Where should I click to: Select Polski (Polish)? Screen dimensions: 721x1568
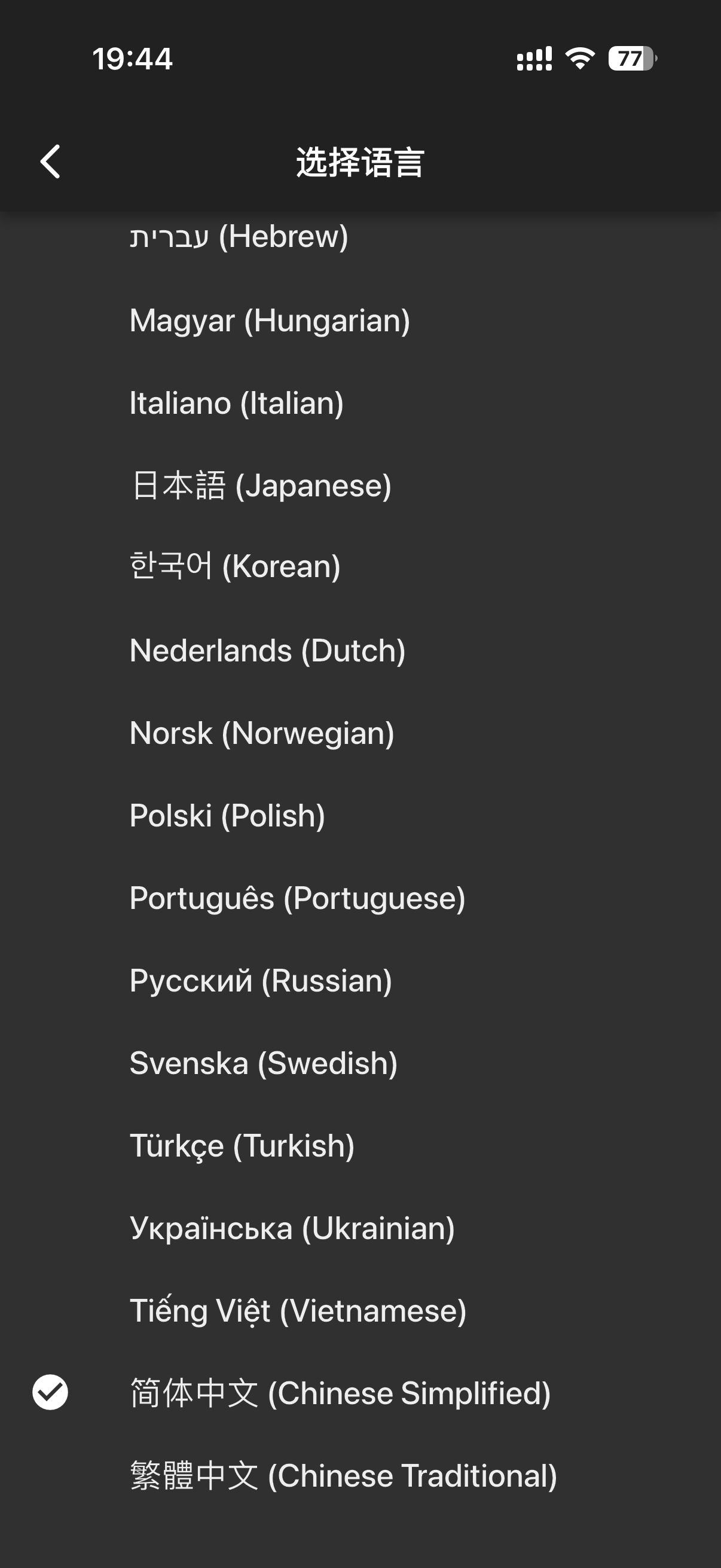[227, 816]
